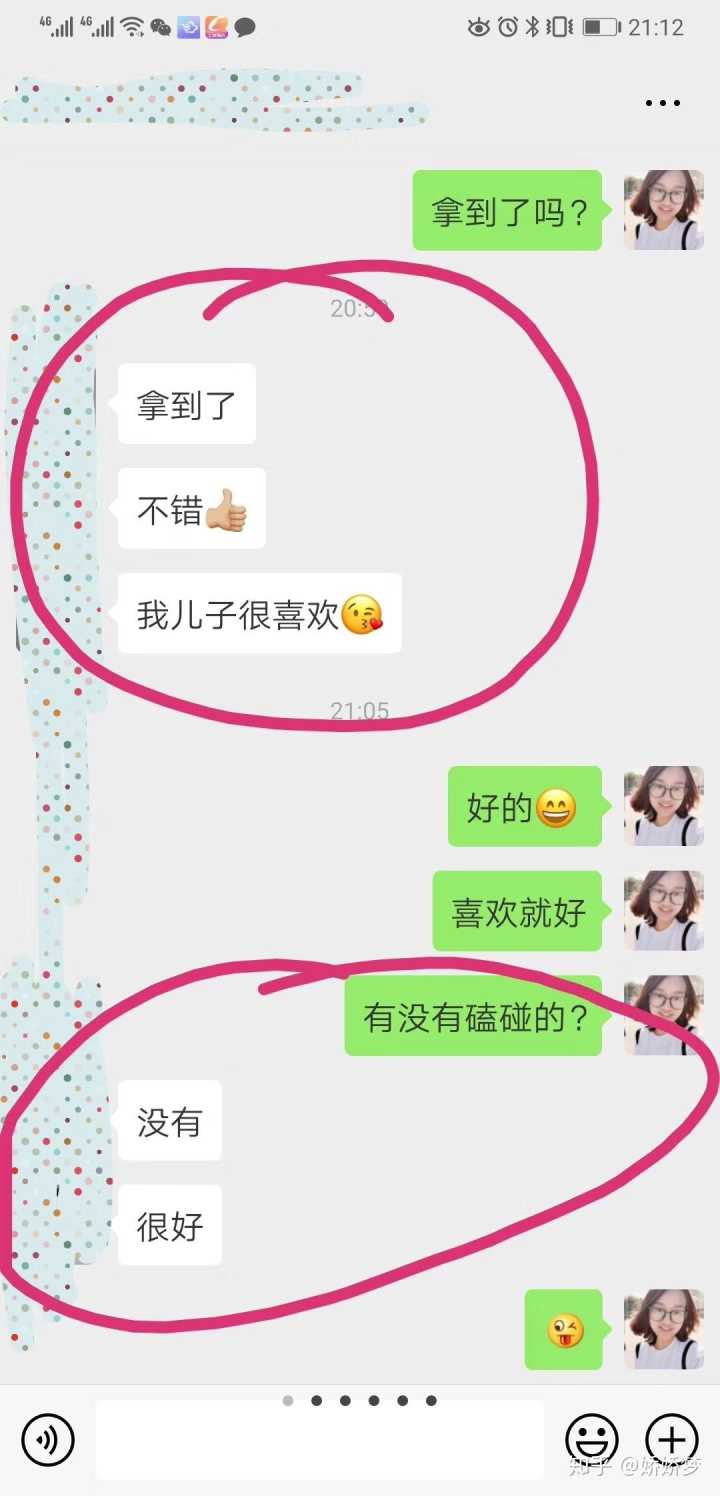720x1496 pixels.
Task: Open the emoji sticker panel
Action: (592, 1440)
